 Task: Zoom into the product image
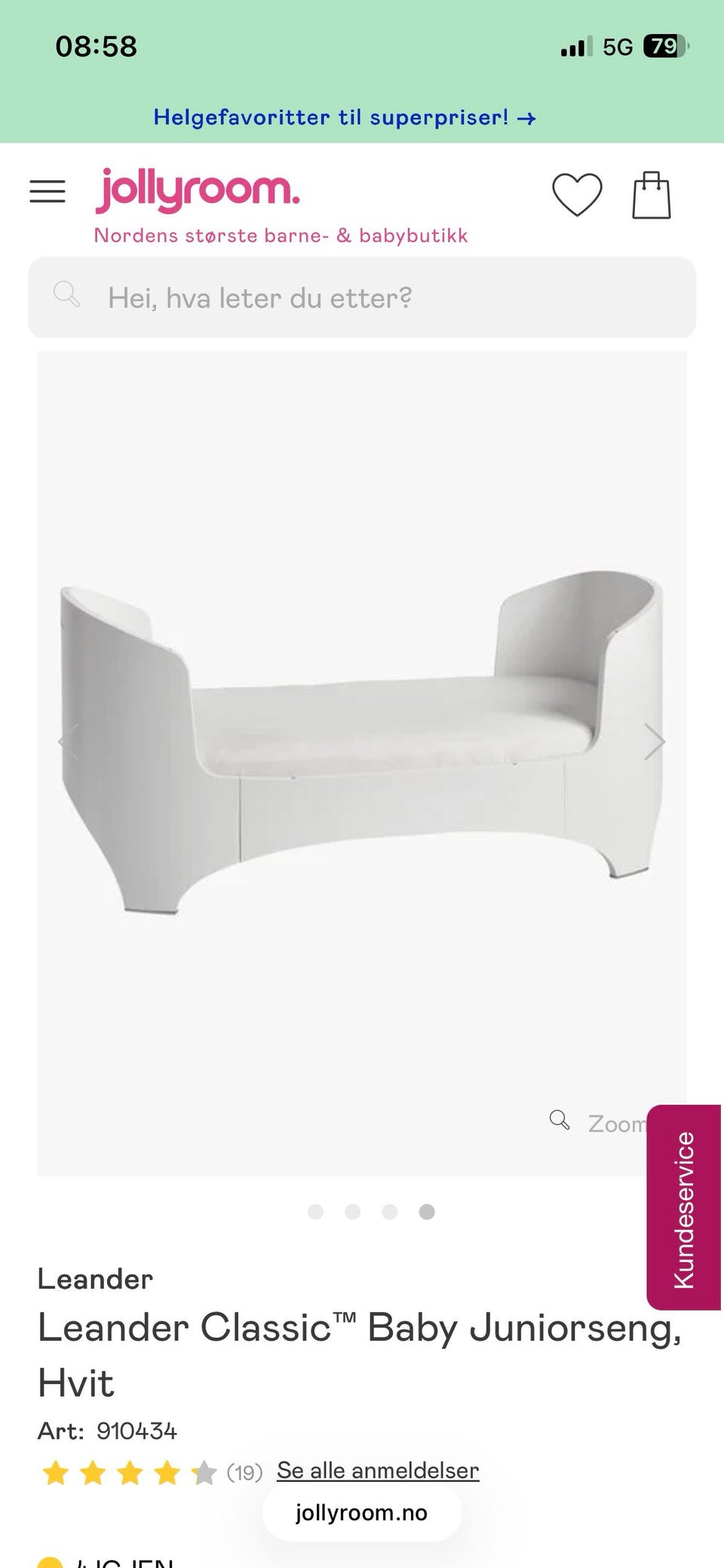click(x=600, y=1123)
